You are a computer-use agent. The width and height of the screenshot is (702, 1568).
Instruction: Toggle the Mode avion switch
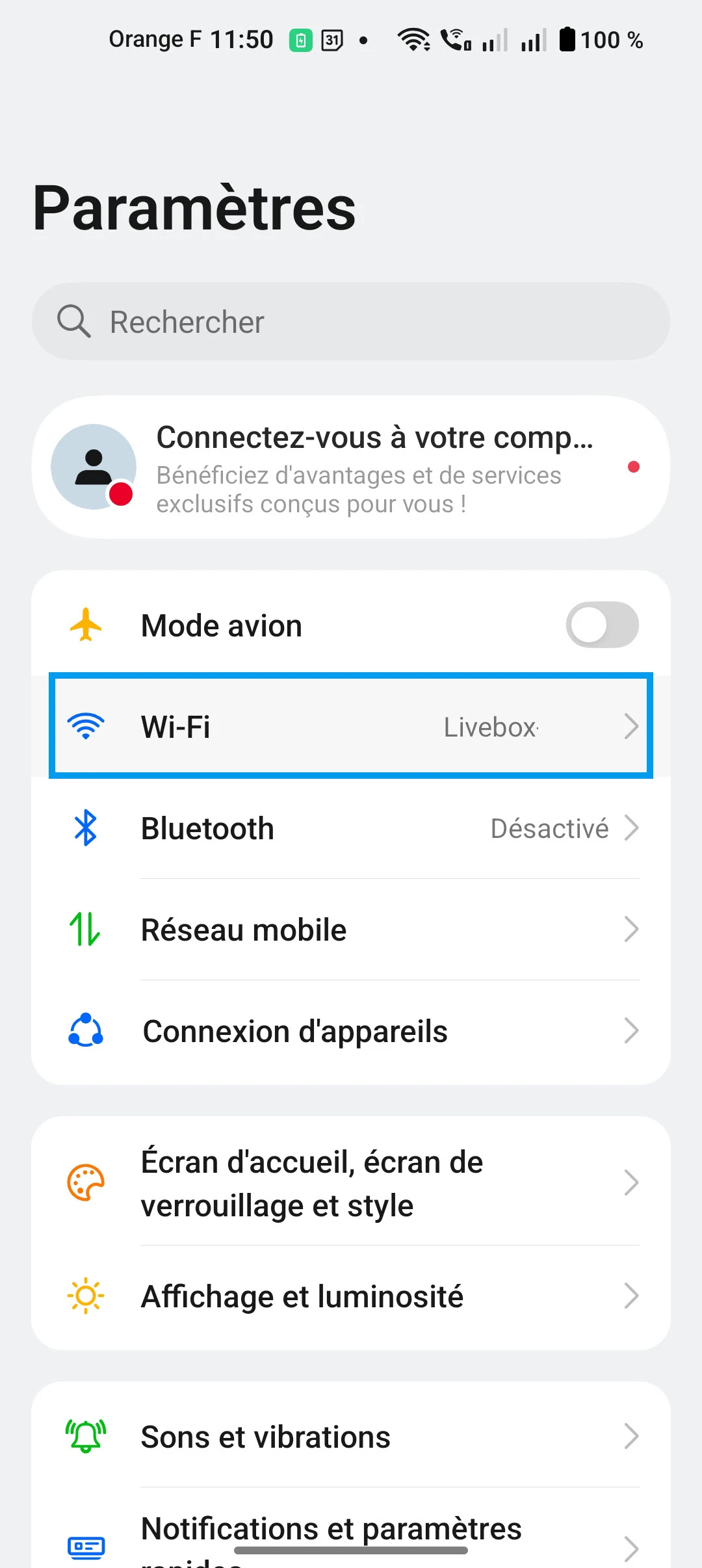coord(602,625)
